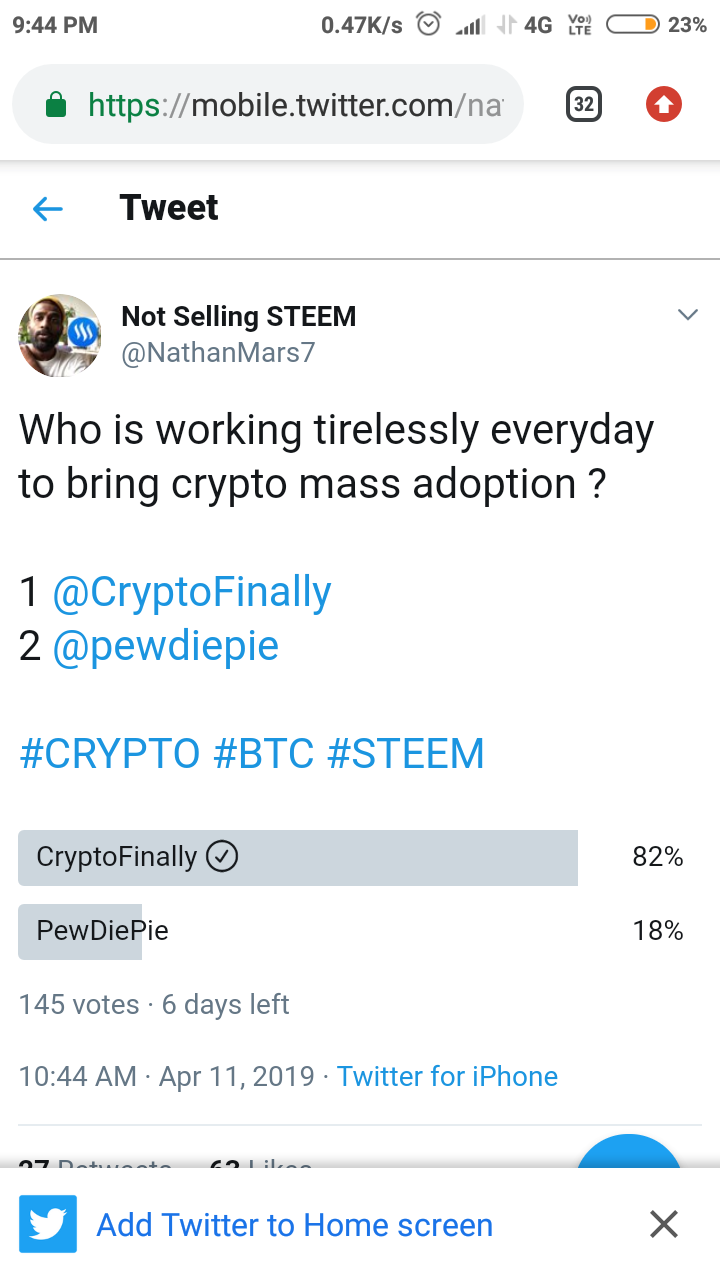Screen dimensions: 720x1280
Task: Tap the red browser update arrow icon
Action: point(663,104)
